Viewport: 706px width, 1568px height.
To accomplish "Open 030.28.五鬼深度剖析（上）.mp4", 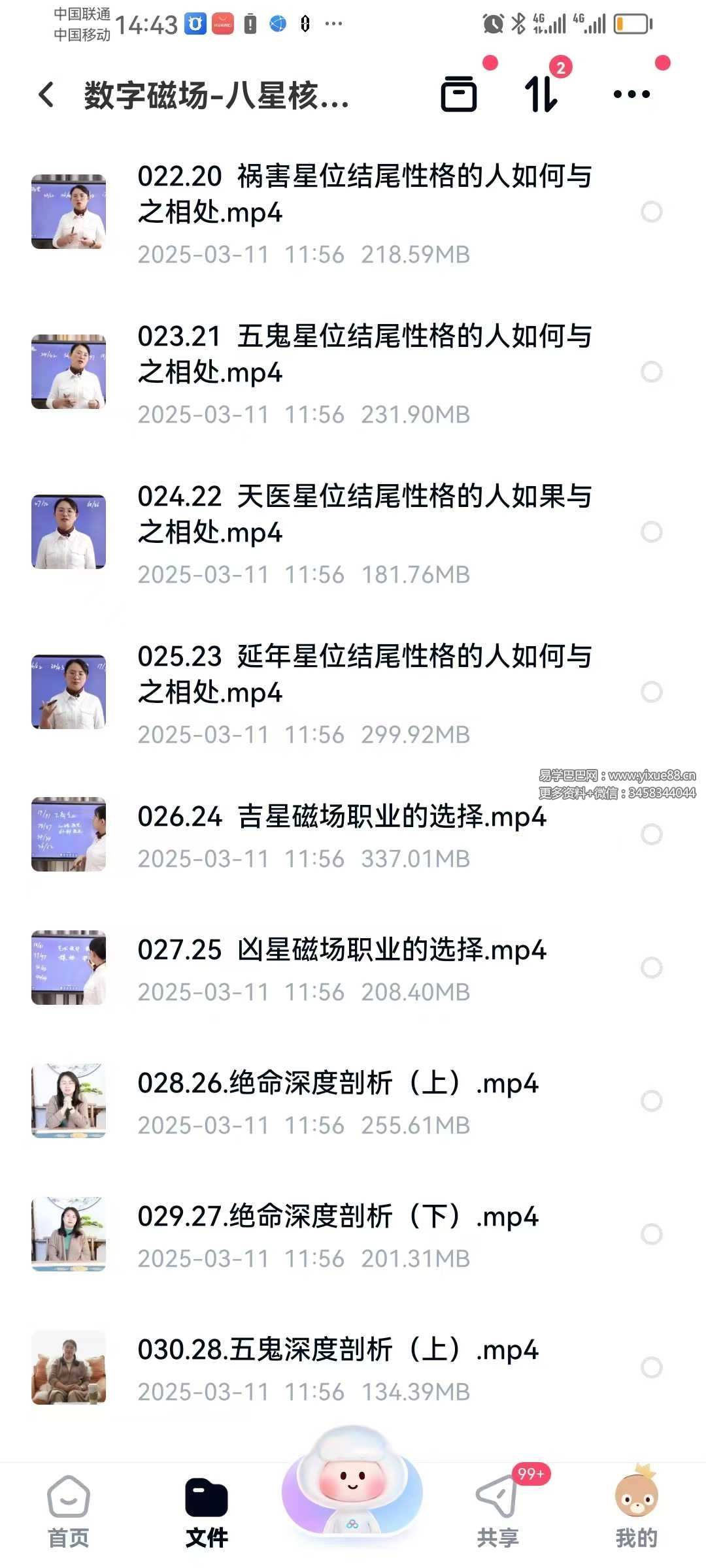I will click(x=337, y=1350).
